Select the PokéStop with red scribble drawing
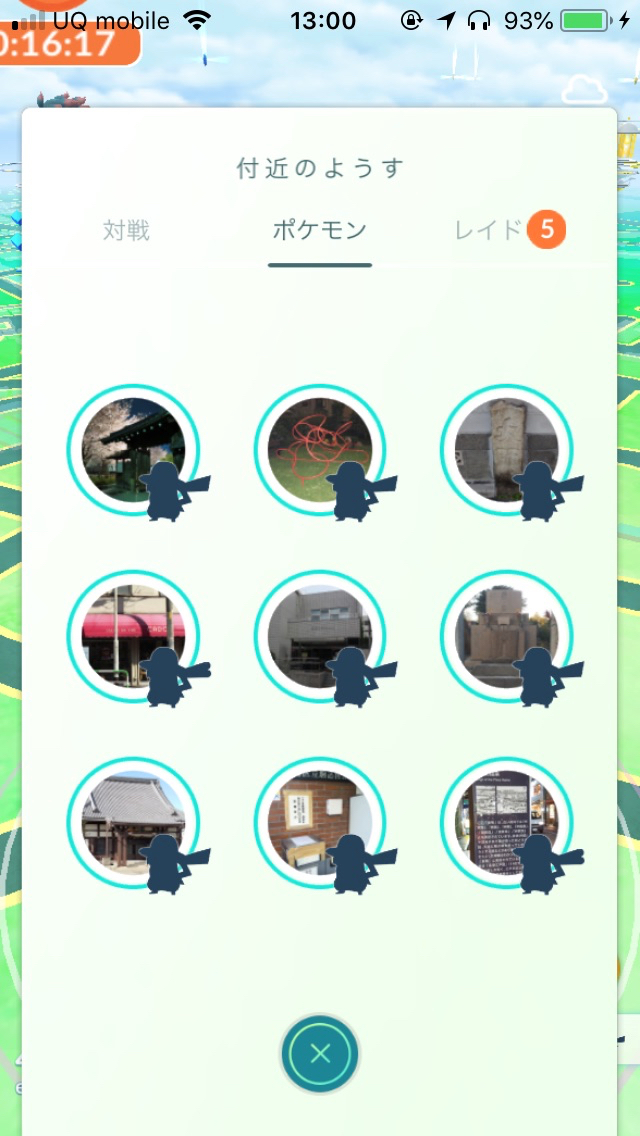The height and width of the screenshot is (1136, 640). coord(320,450)
